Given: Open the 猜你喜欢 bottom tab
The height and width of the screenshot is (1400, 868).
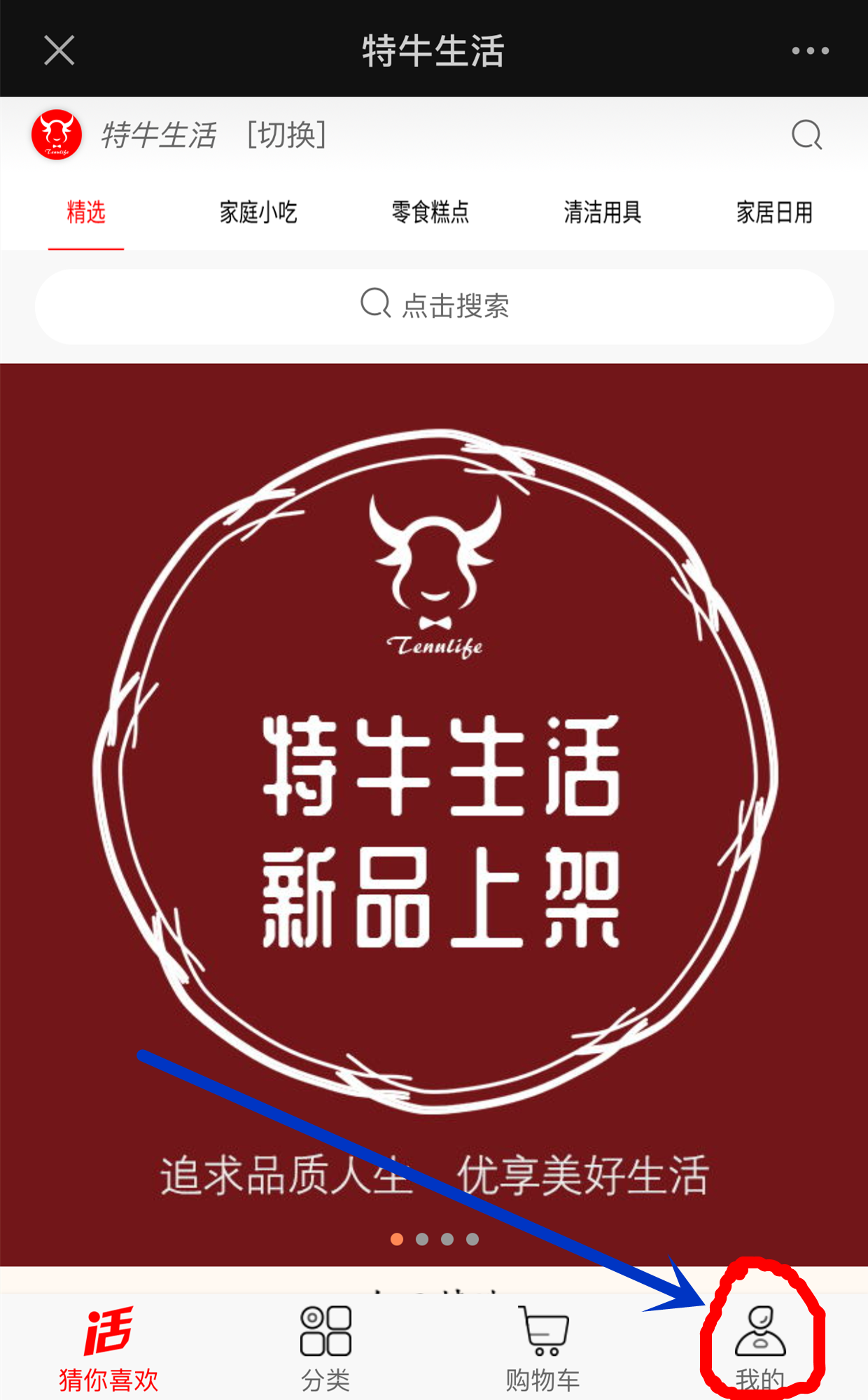Looking at the screenshot, I should [108, 1349].
